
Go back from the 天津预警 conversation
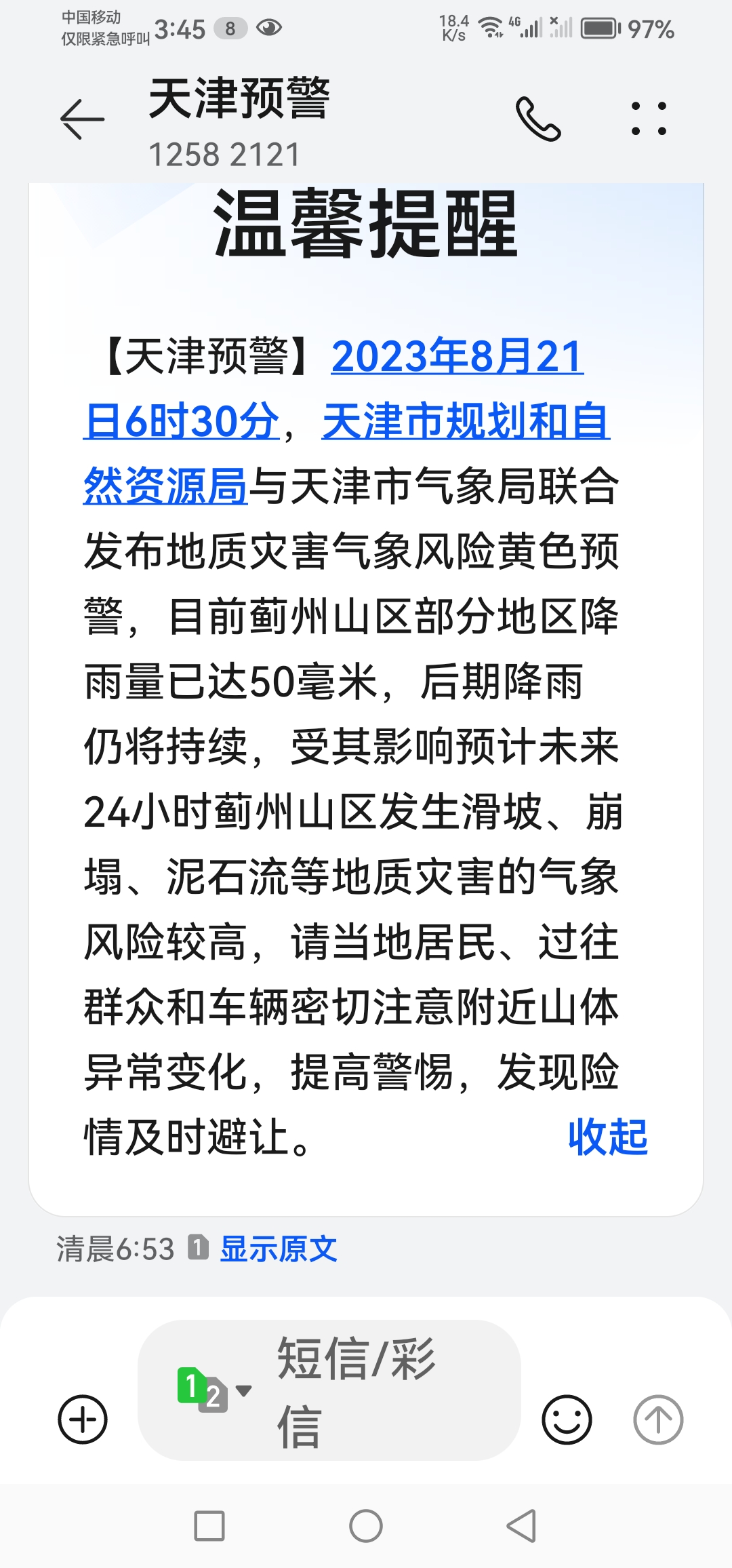pos(82,119)
